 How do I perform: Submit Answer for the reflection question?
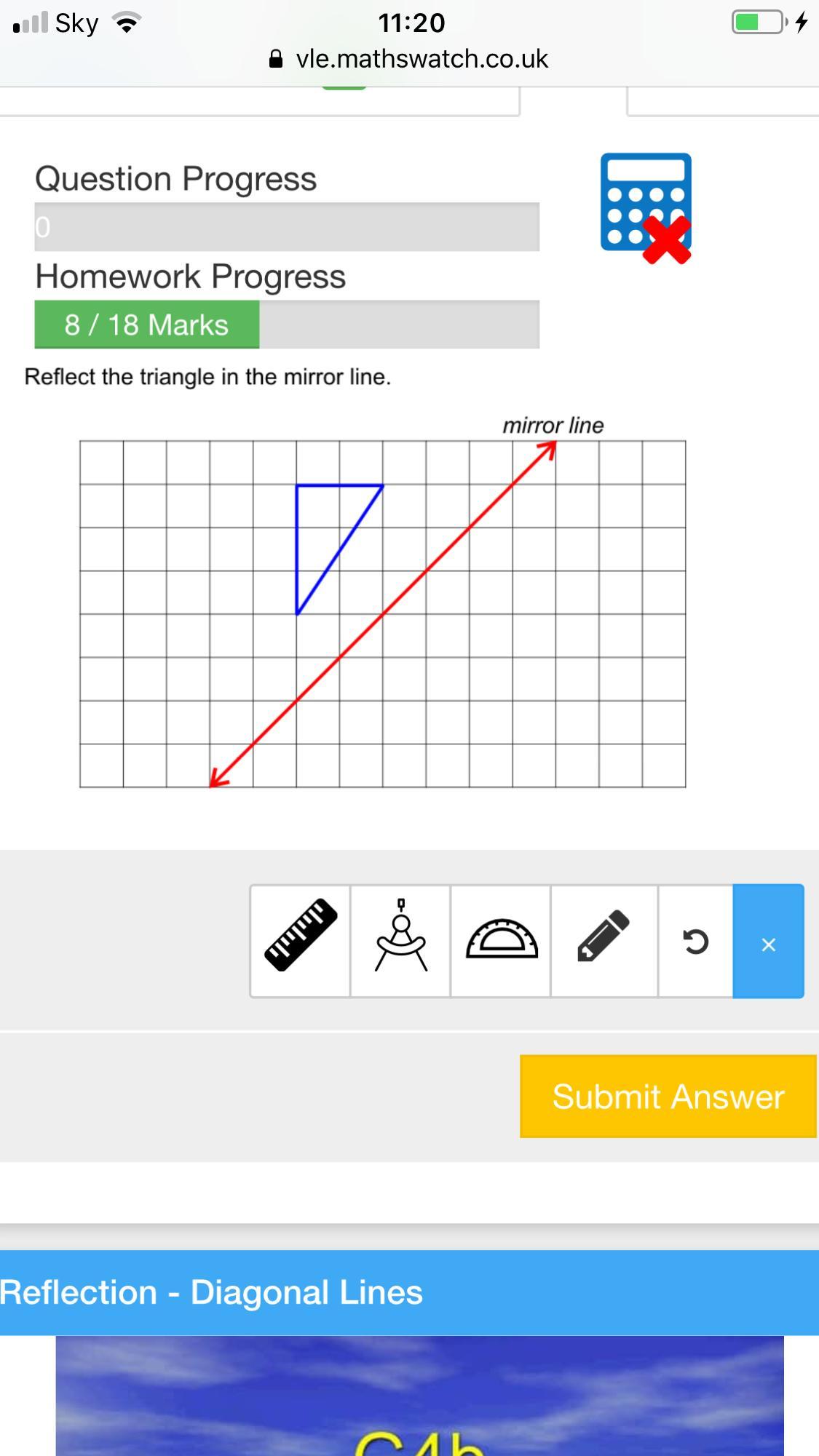(668, 1096)
